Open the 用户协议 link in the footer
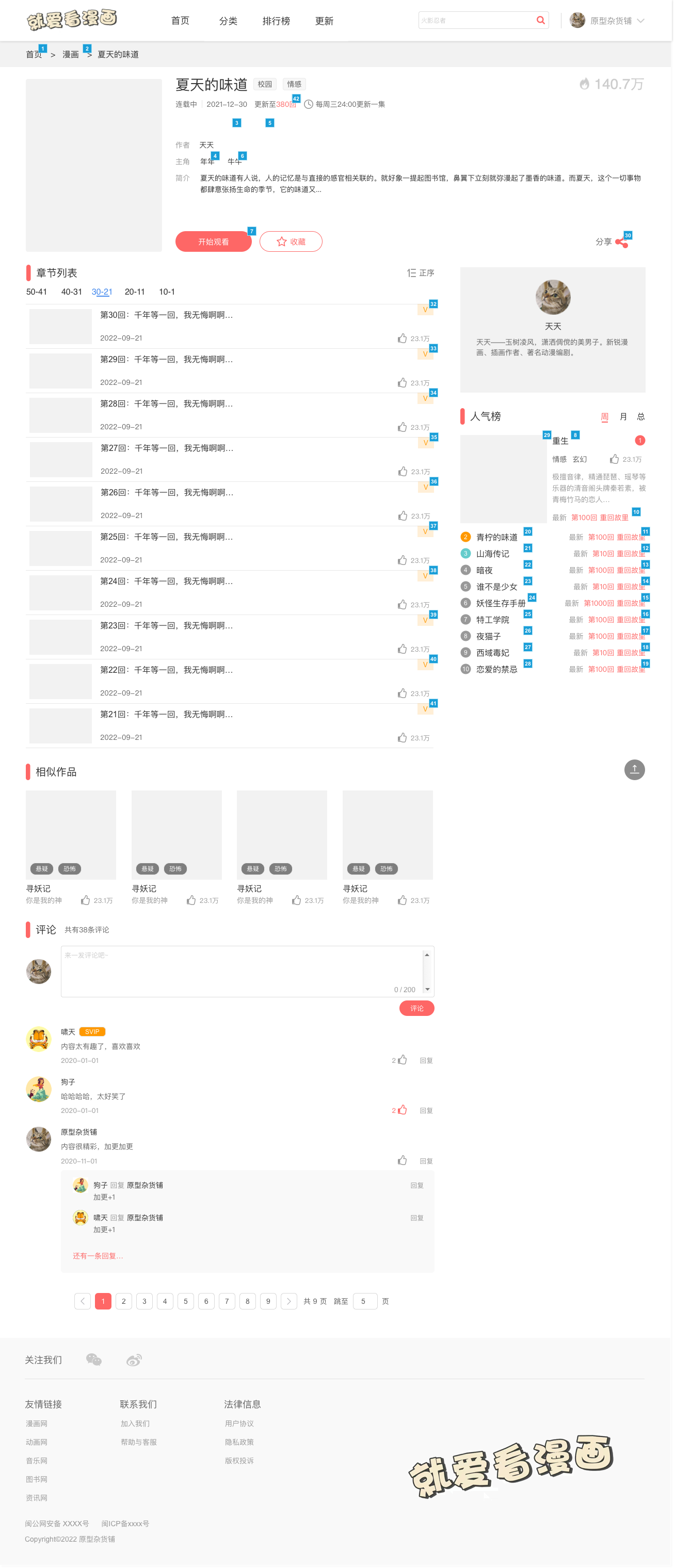Viewport: 675px width, 1568px height. pos(238,1423)
